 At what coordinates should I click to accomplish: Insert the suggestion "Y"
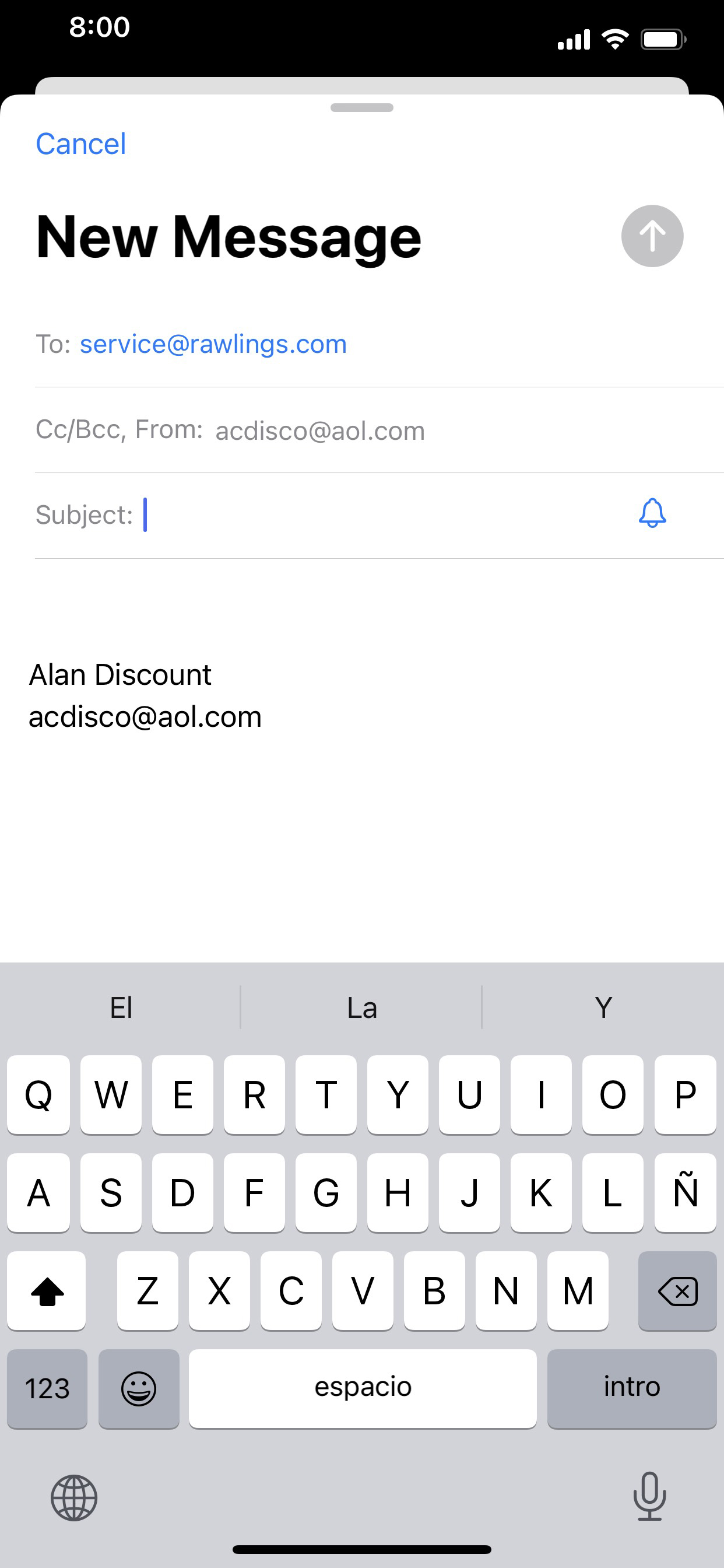click(603, 1008)
